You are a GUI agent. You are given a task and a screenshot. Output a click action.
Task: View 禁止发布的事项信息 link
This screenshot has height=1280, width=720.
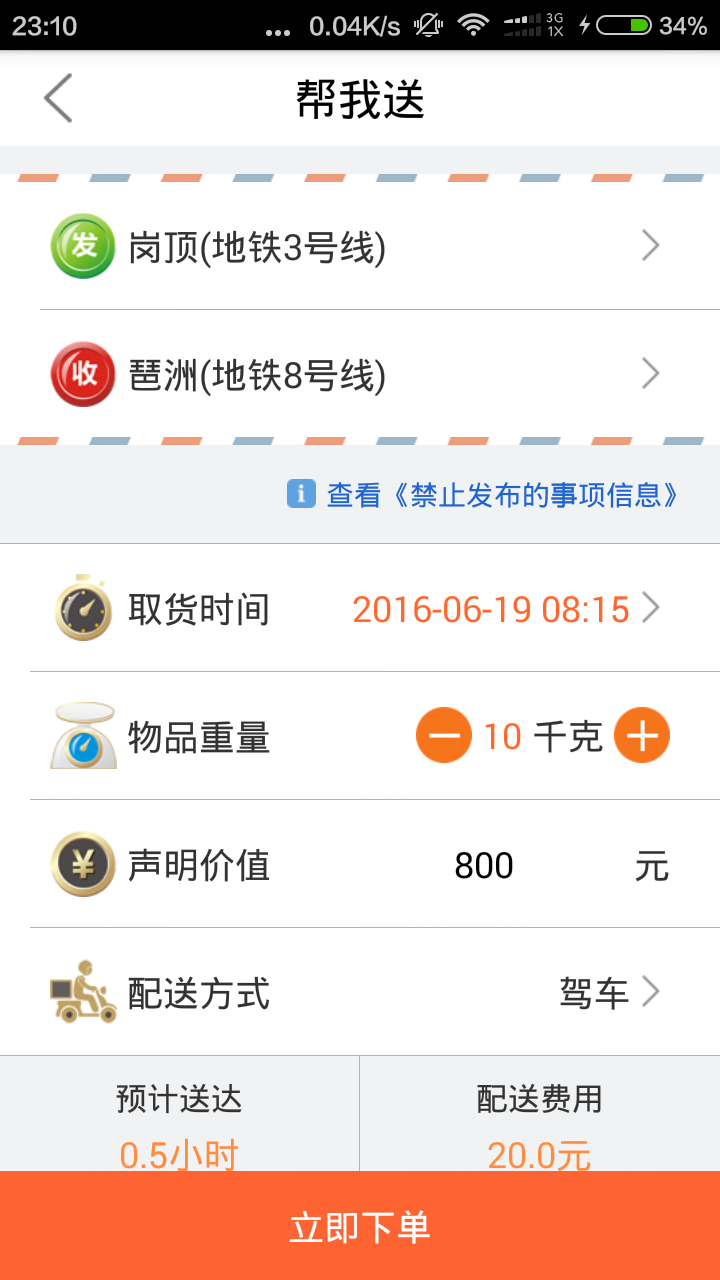pyautogui.click(x=483, y=494)
